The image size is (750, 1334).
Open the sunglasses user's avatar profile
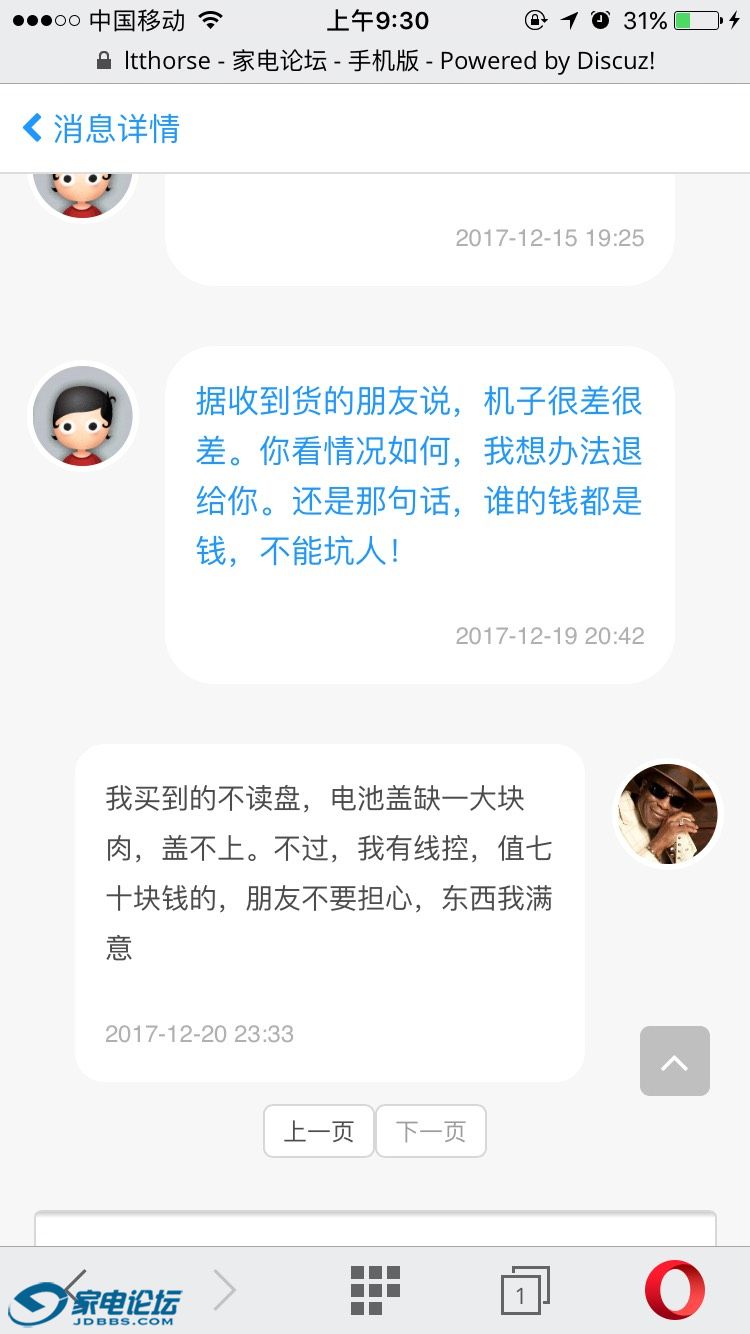667,814
